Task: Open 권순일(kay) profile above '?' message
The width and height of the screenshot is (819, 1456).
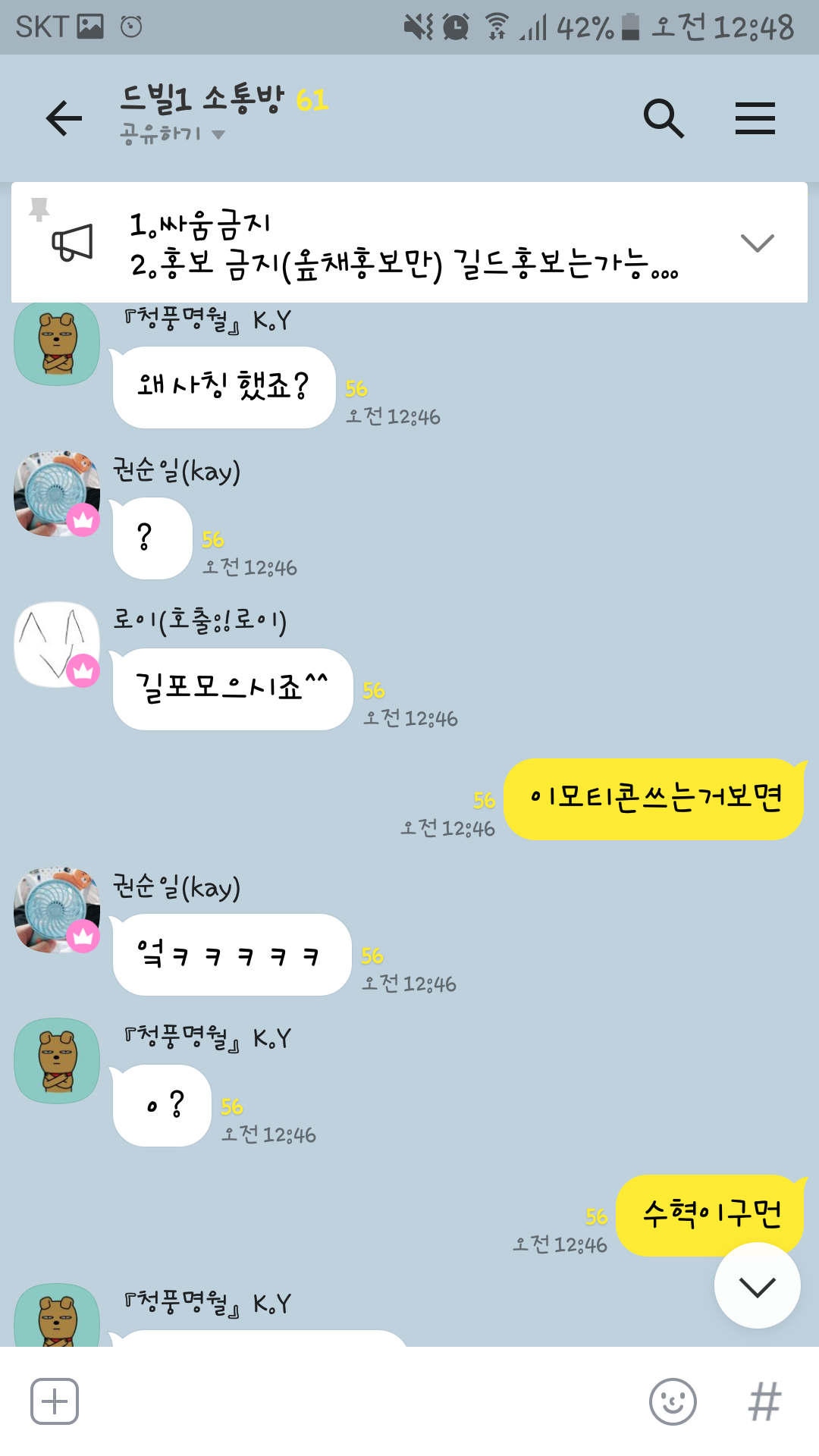Action: (x=57, y=494)
